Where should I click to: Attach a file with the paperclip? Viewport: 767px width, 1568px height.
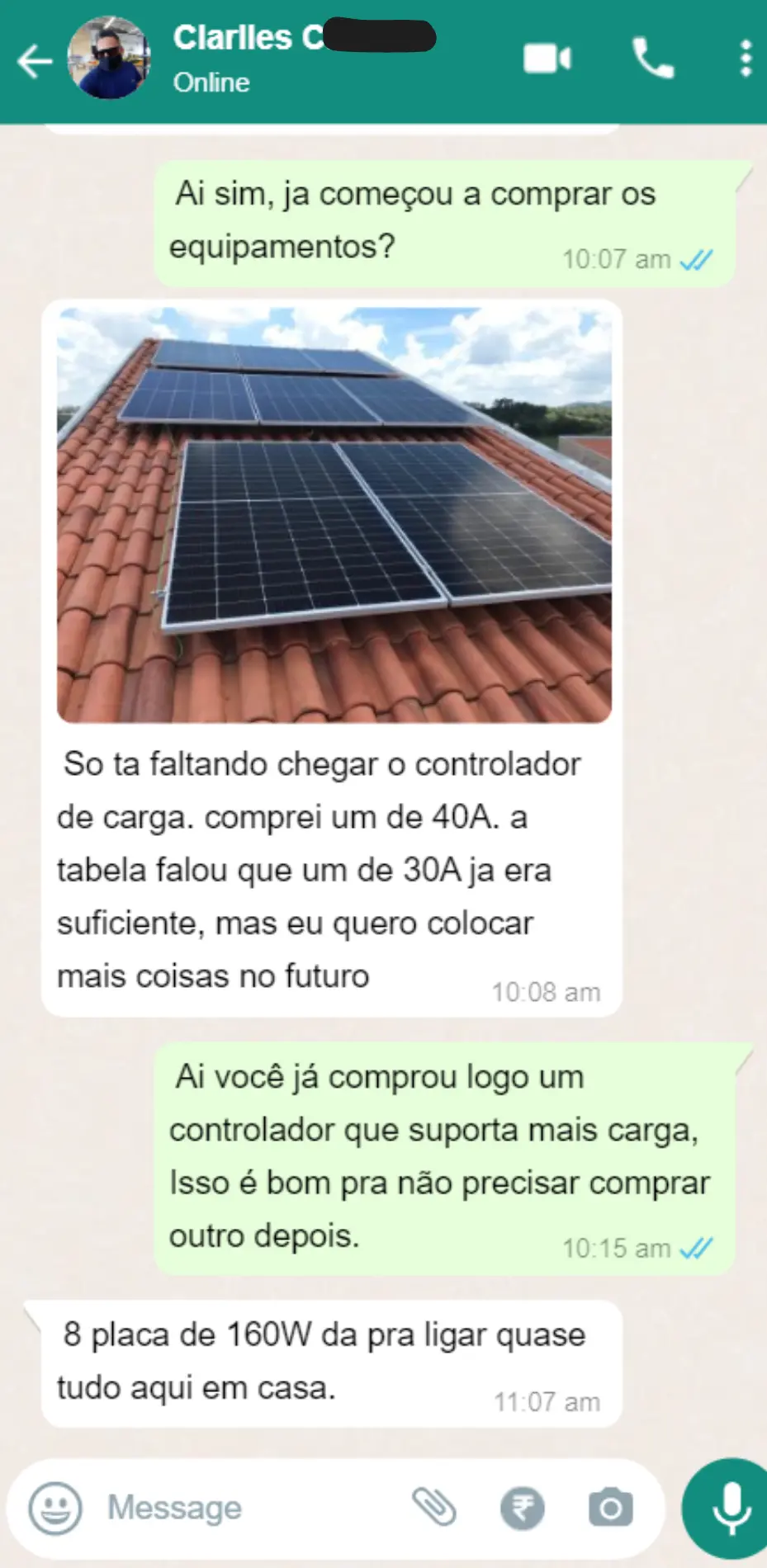[x=434, y=1508]
